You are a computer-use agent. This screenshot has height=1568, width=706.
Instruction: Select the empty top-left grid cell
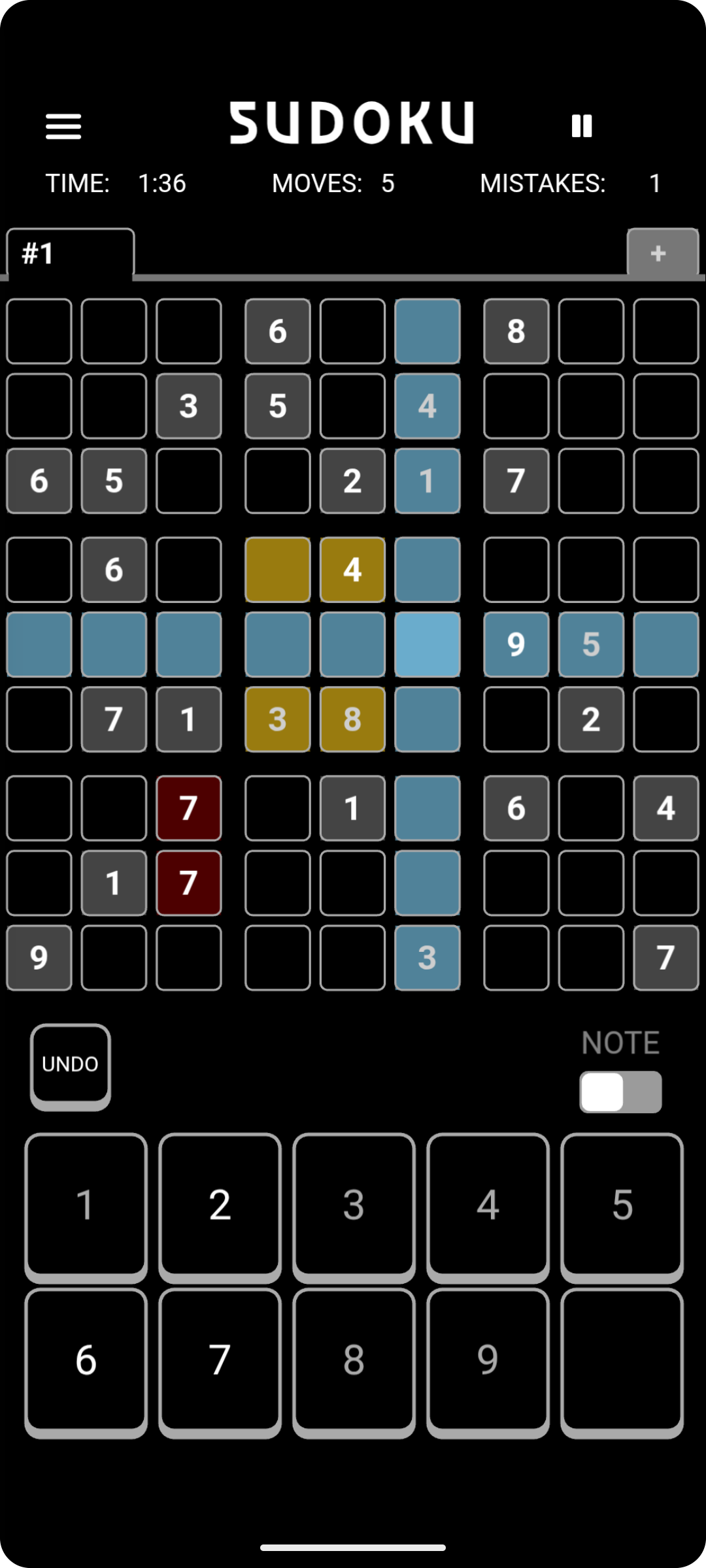click(39, 331)
